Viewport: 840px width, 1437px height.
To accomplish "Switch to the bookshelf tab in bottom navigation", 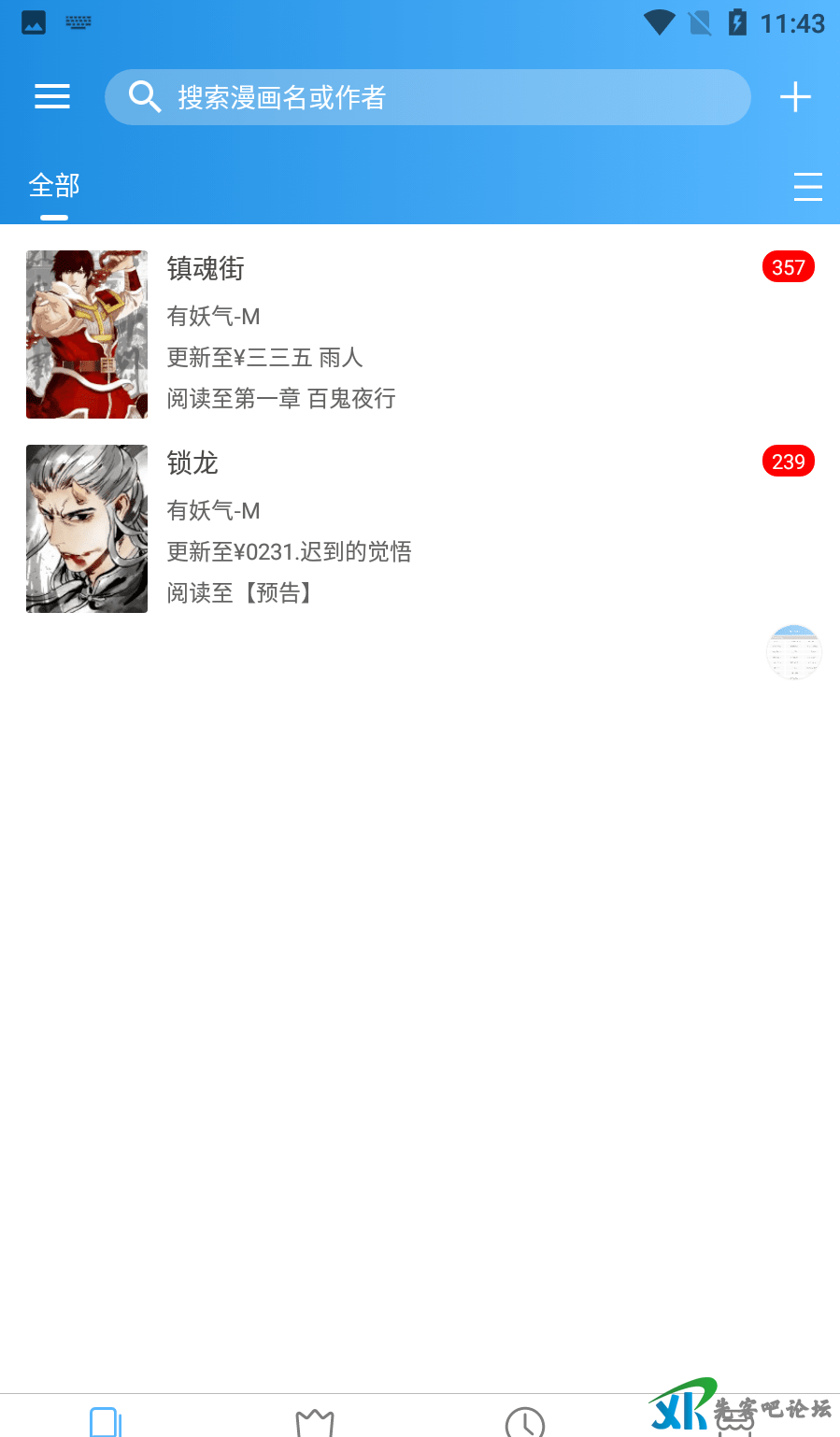I will (106, 1422).
